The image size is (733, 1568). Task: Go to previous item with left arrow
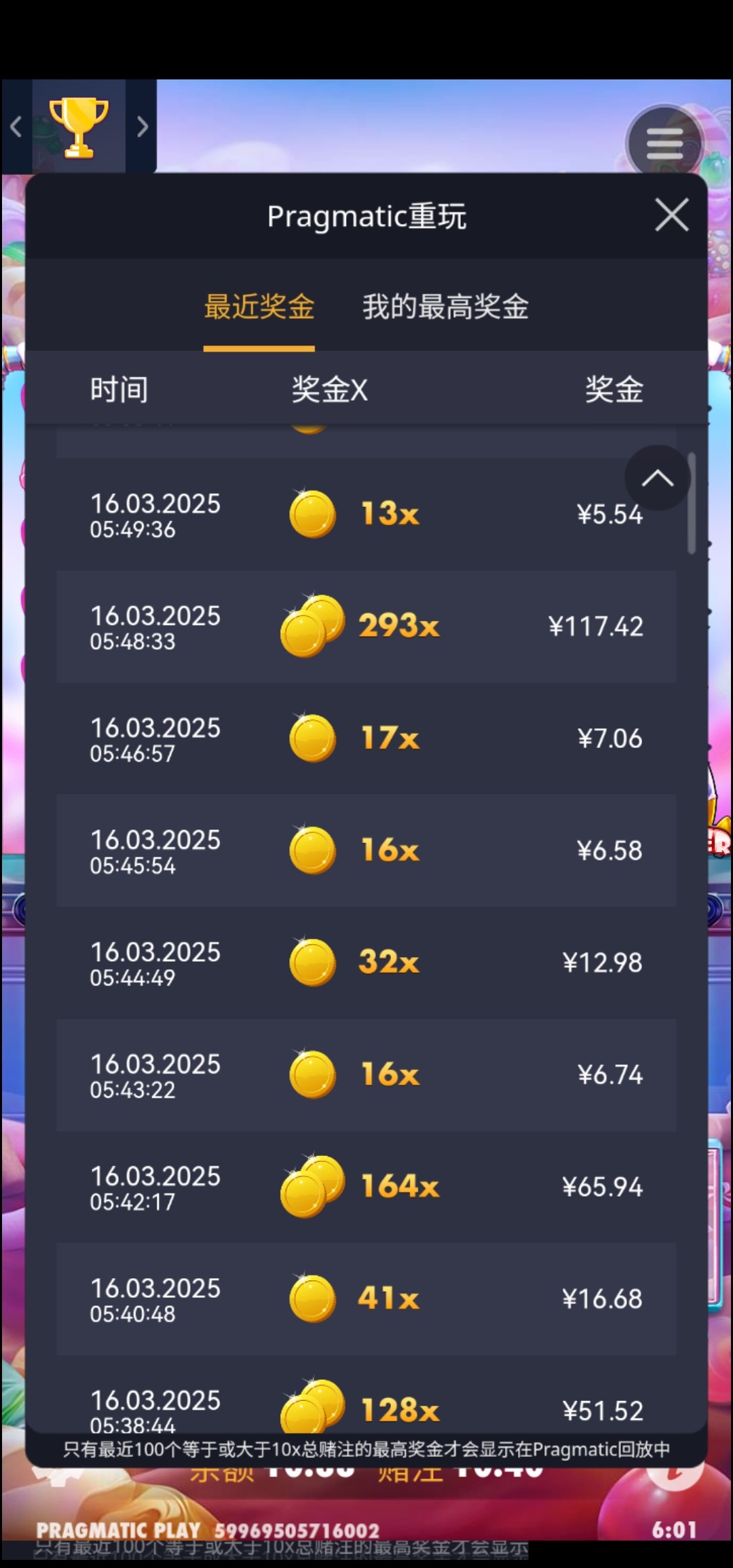[16, 127]
